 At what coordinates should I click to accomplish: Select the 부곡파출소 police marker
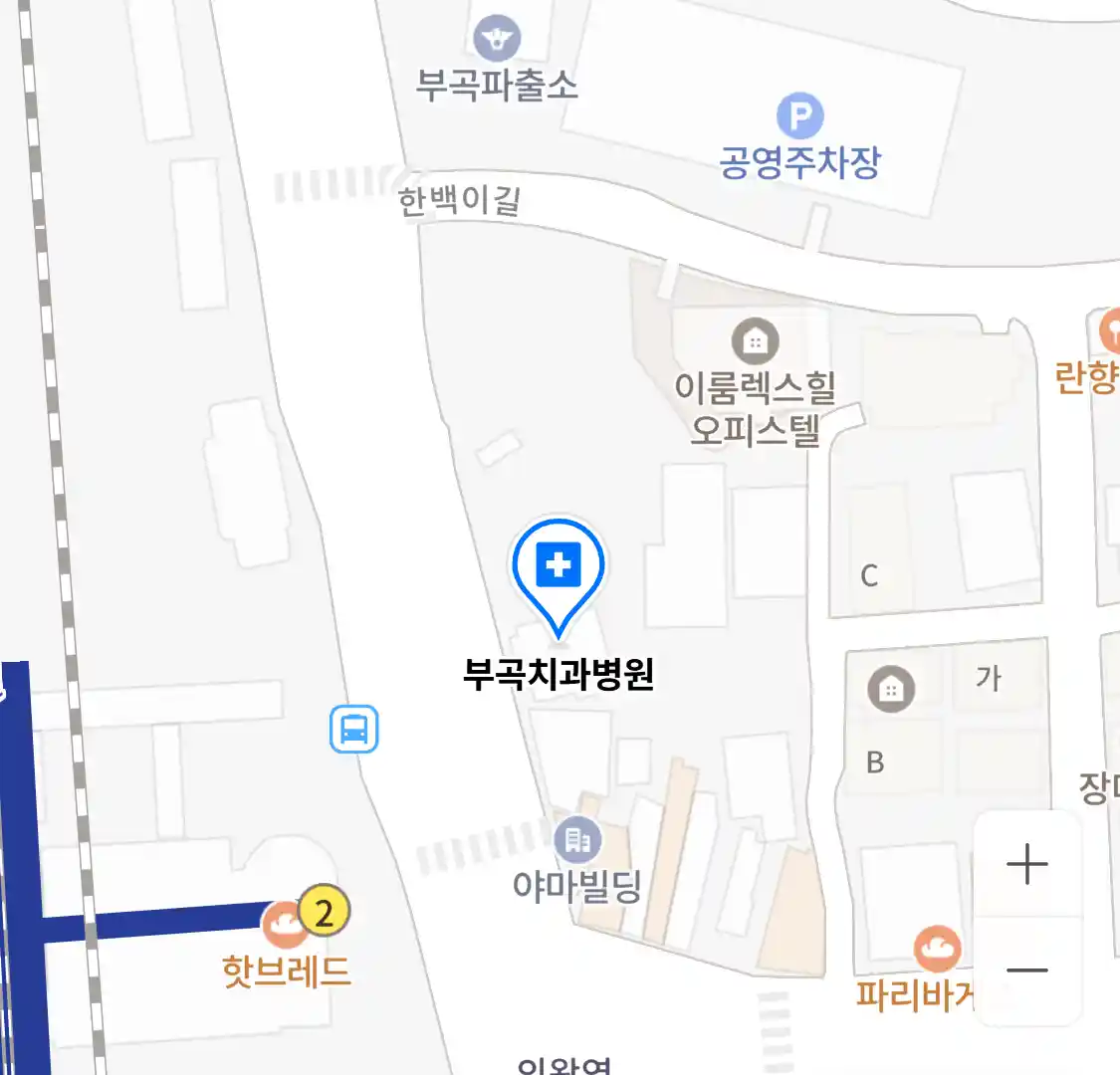point(495,40)
